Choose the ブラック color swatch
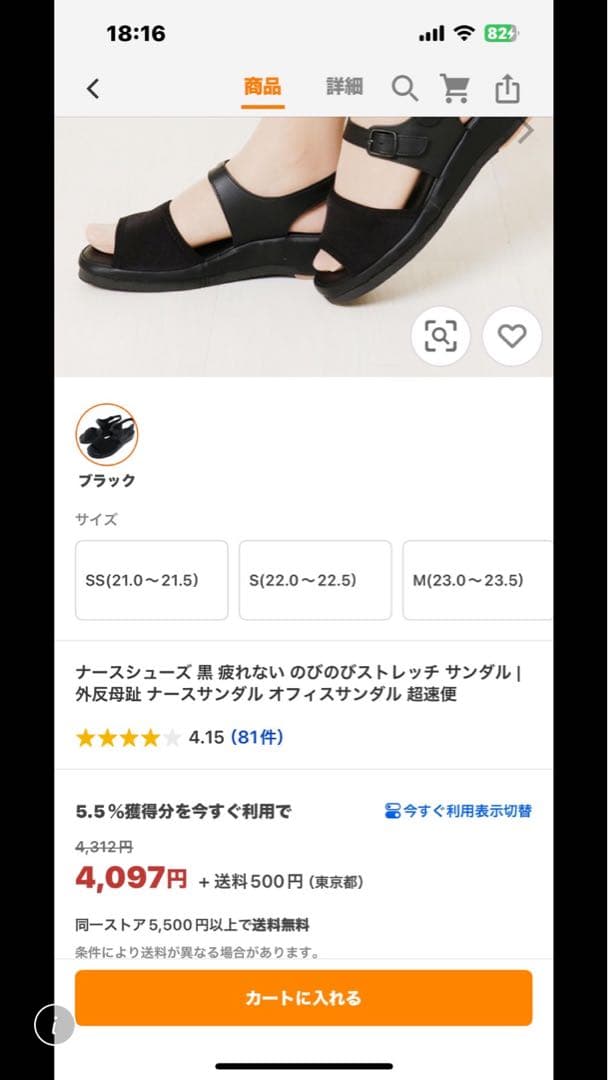608x1080 pixels. coord(107,436)
